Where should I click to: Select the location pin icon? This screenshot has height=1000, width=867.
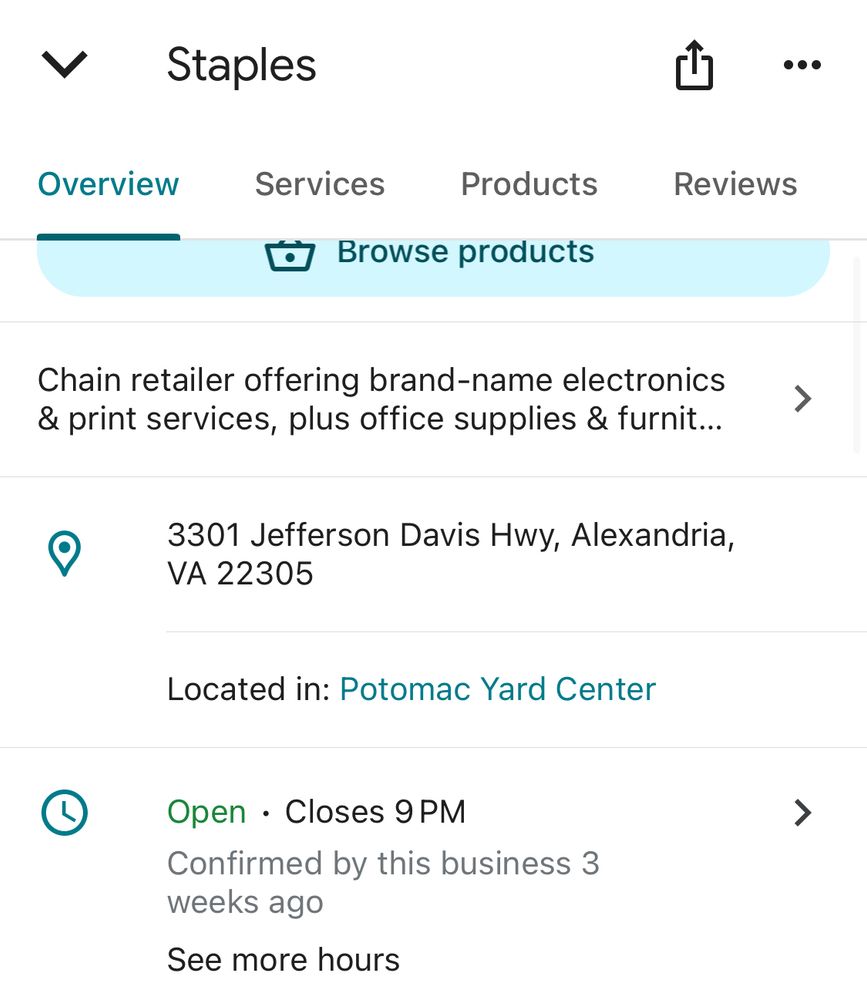pos(63,552)
